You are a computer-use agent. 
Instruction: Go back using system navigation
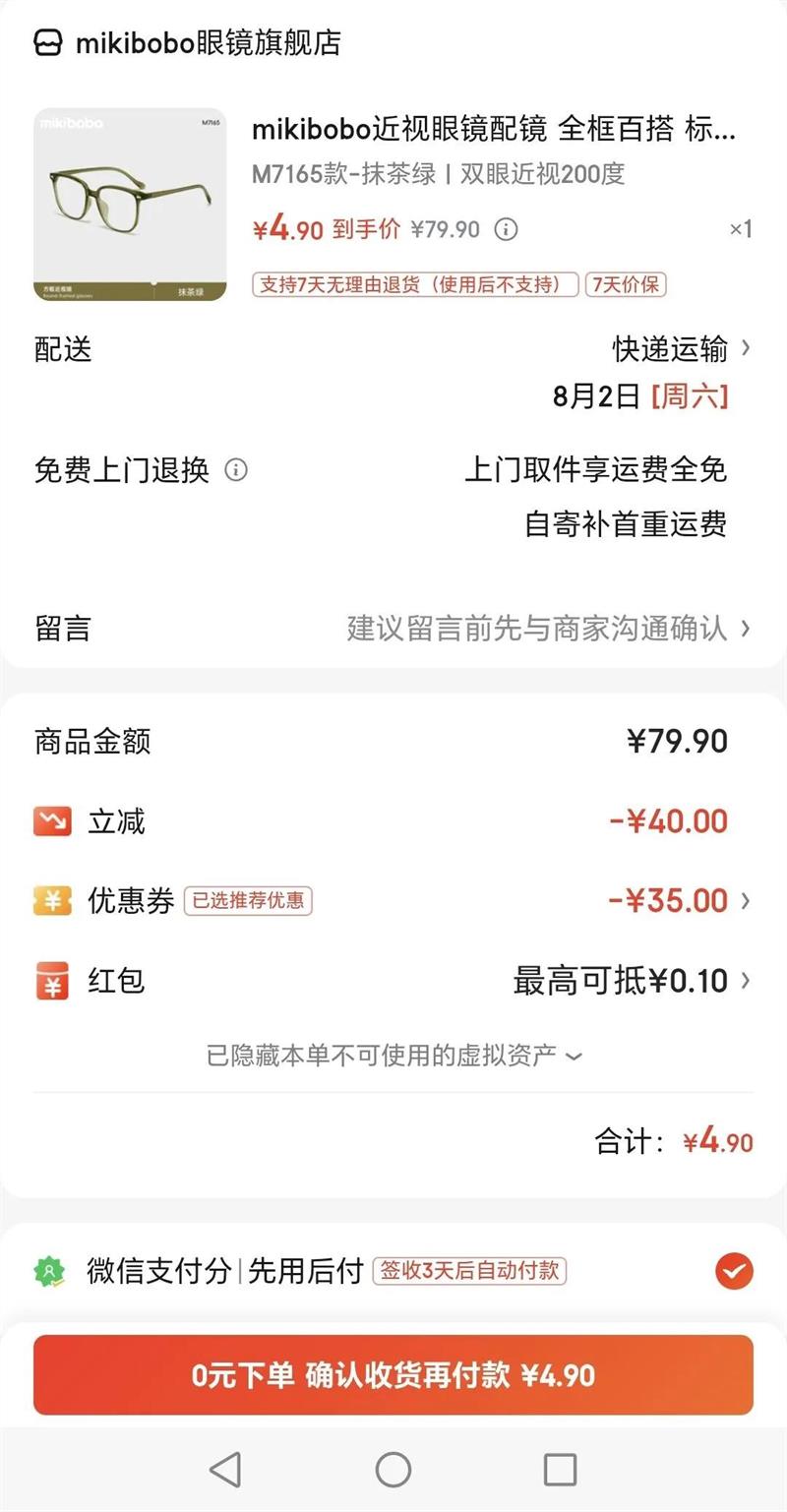(x=225, y=1470)
